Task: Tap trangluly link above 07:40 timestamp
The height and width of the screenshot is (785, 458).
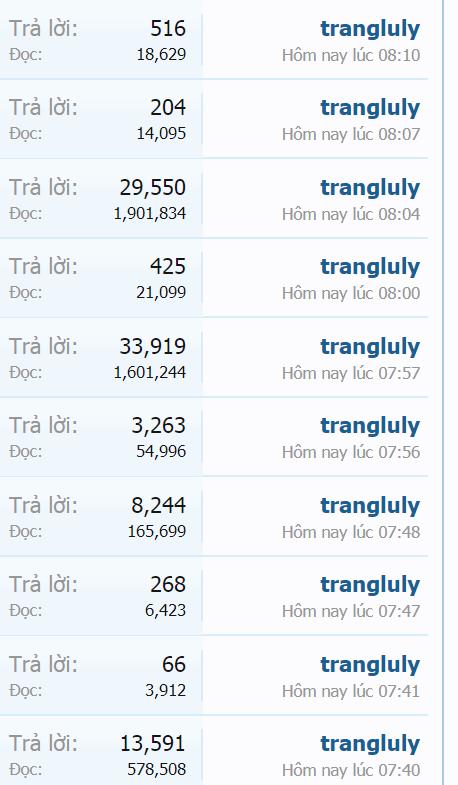Action: click(x=370, y=744)
